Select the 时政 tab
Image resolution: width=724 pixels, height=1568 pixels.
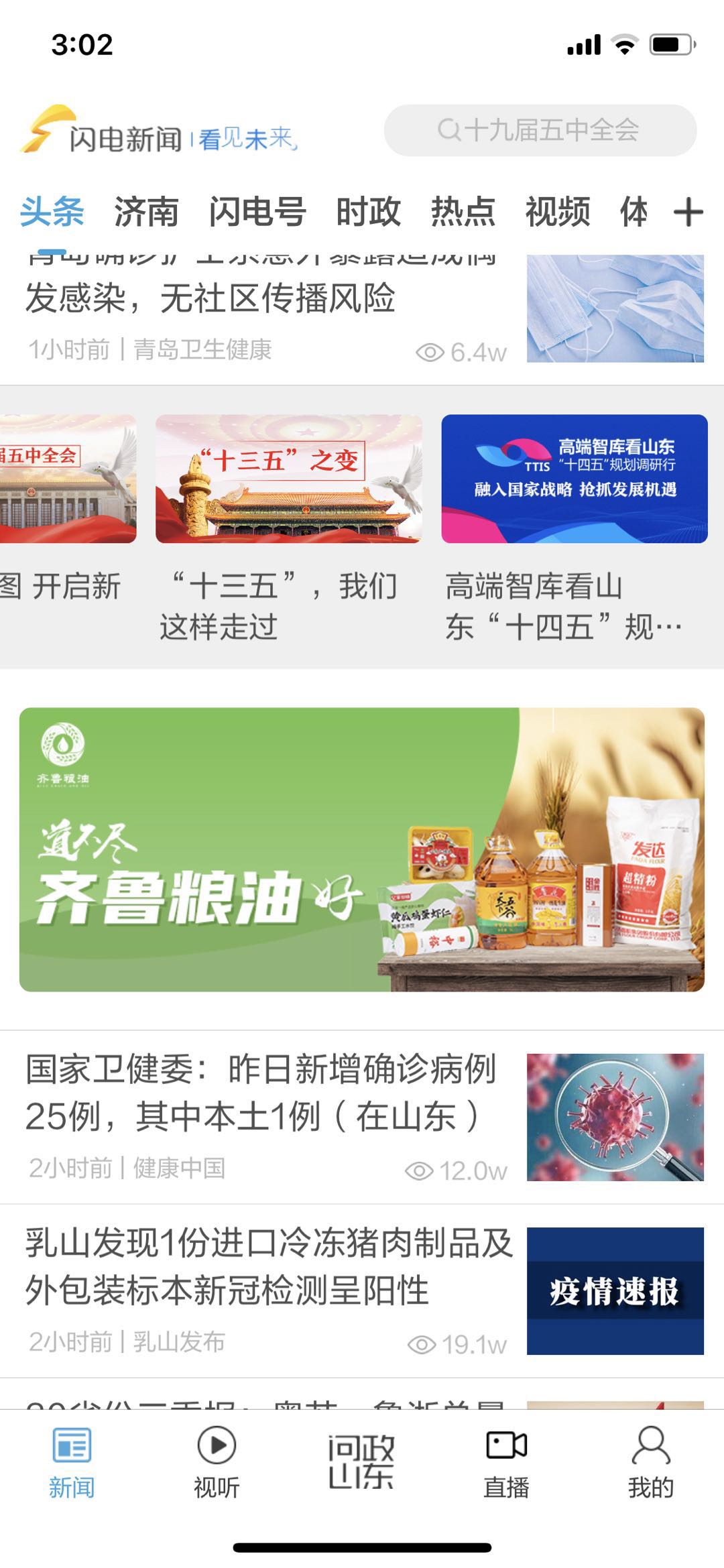[x=368, y=213]
